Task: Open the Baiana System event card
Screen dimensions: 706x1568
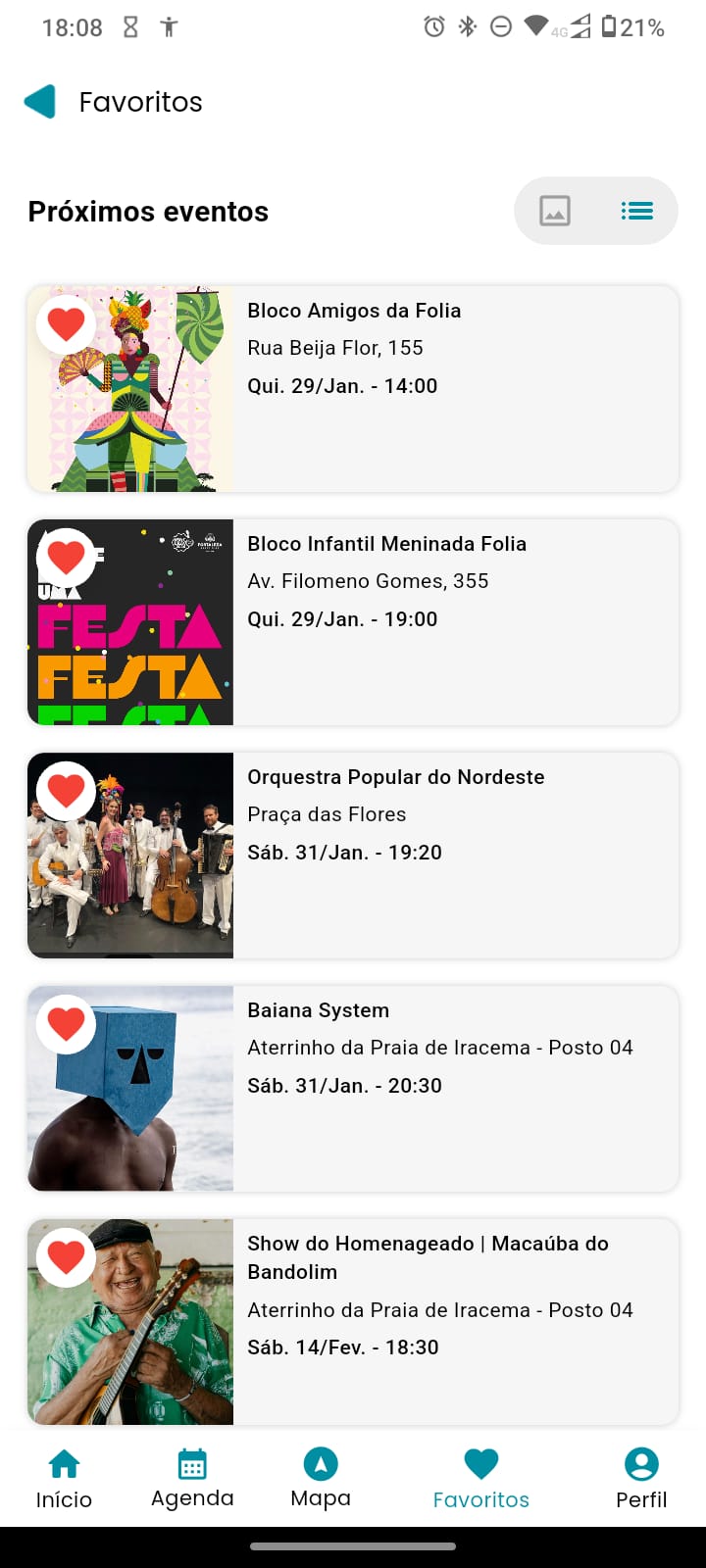Action: (455, 1089)
